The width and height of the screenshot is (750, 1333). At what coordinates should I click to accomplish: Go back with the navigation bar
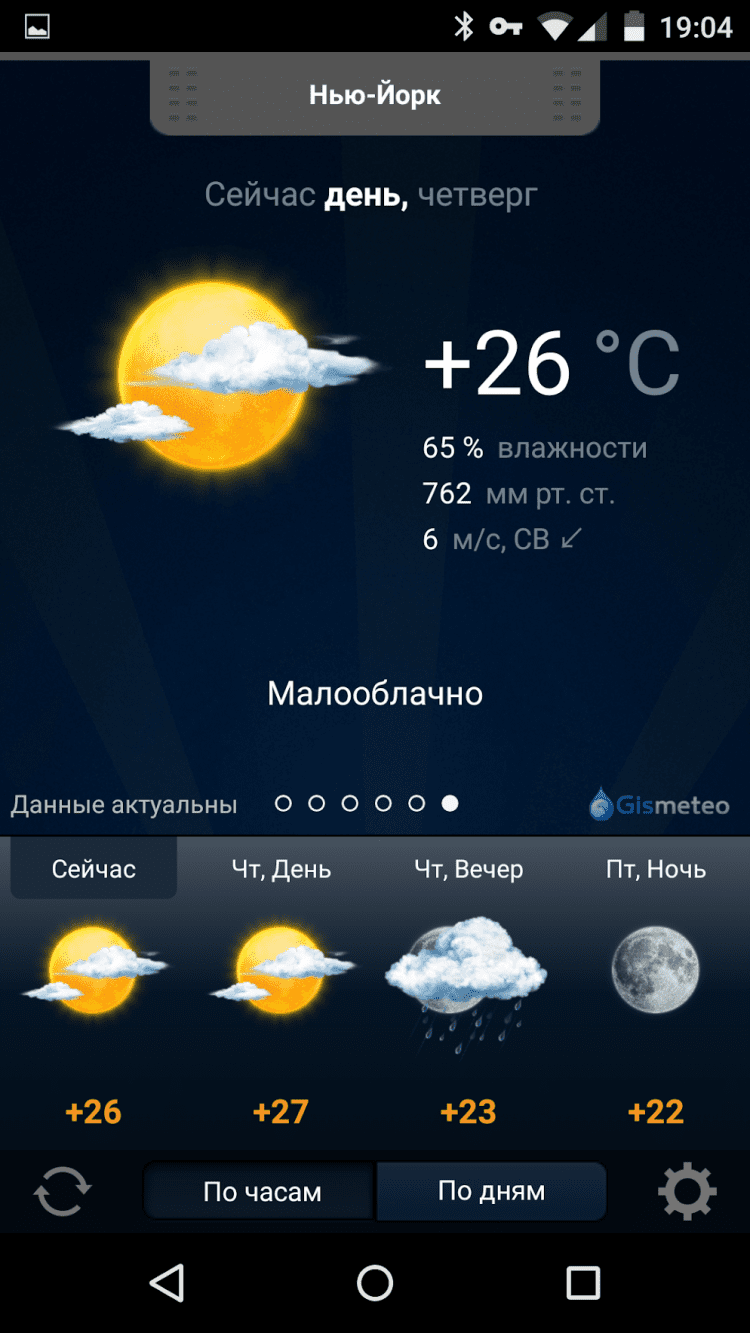point(167,1282)
